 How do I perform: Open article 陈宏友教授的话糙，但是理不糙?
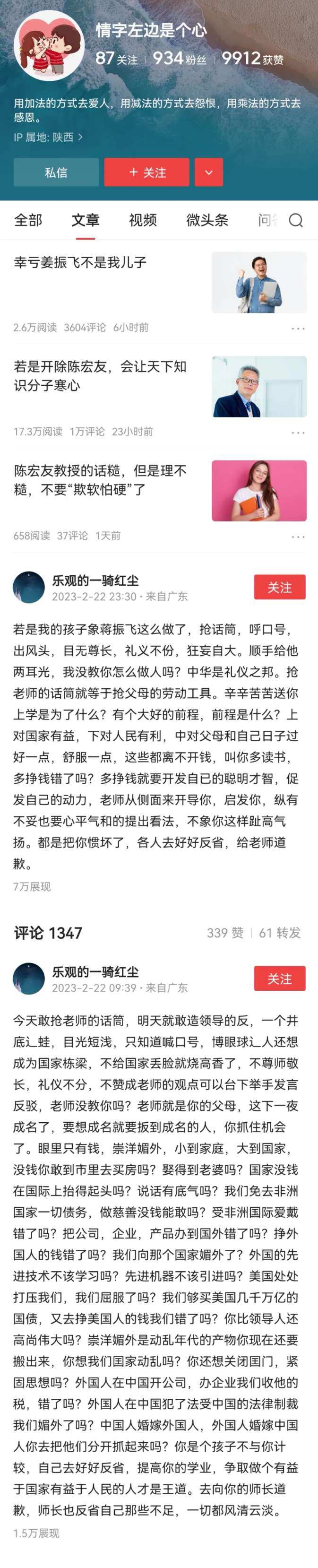[100, 480]
